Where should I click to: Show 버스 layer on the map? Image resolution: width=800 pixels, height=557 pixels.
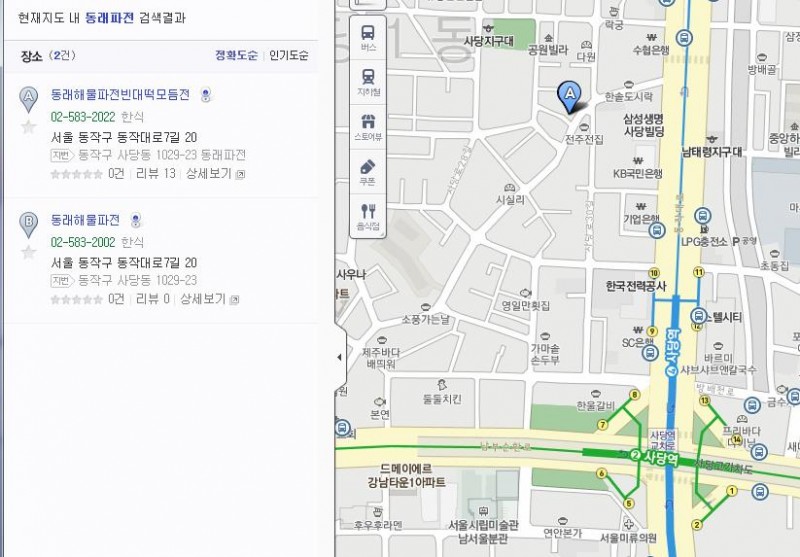coord(368,36)
